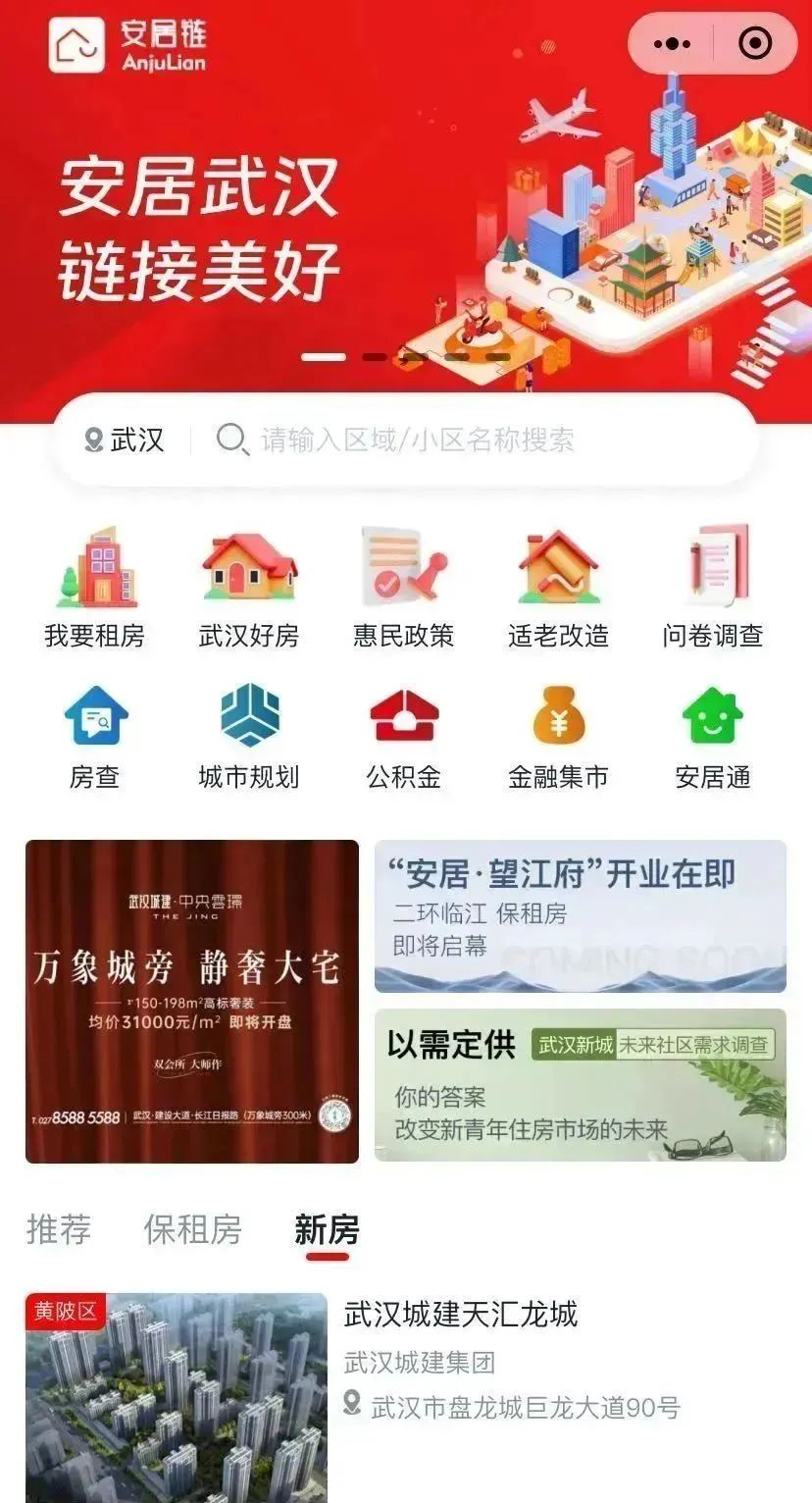Open 安居通
The width and height of the screenshot is (812, 1503).
pyautogui.click(x=713, y=738)
